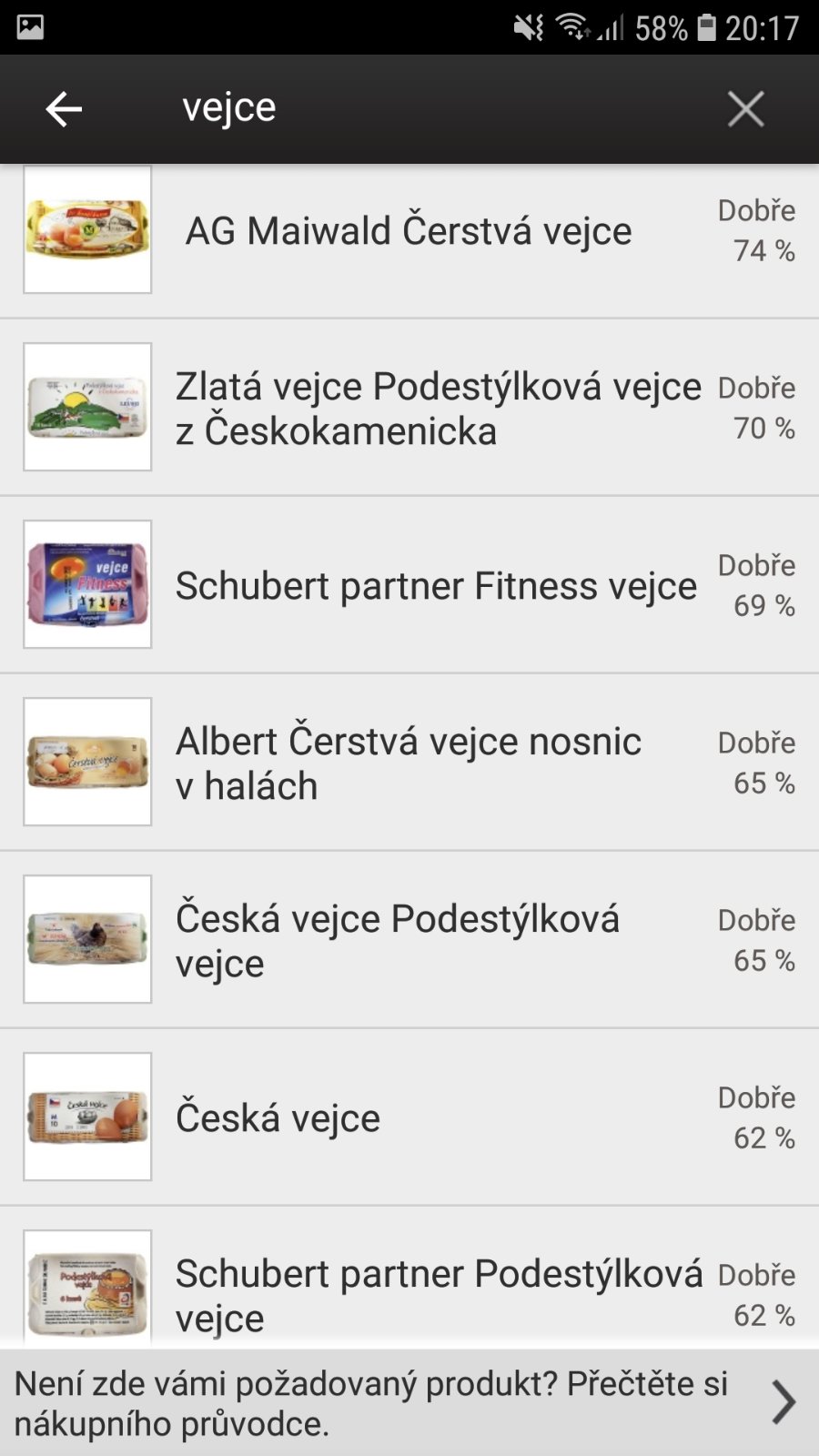This screenshot has height=1456, width=819.
Task: Open AG Maiwald Čerstvá vejce result
Action: (x=409, y=230)
